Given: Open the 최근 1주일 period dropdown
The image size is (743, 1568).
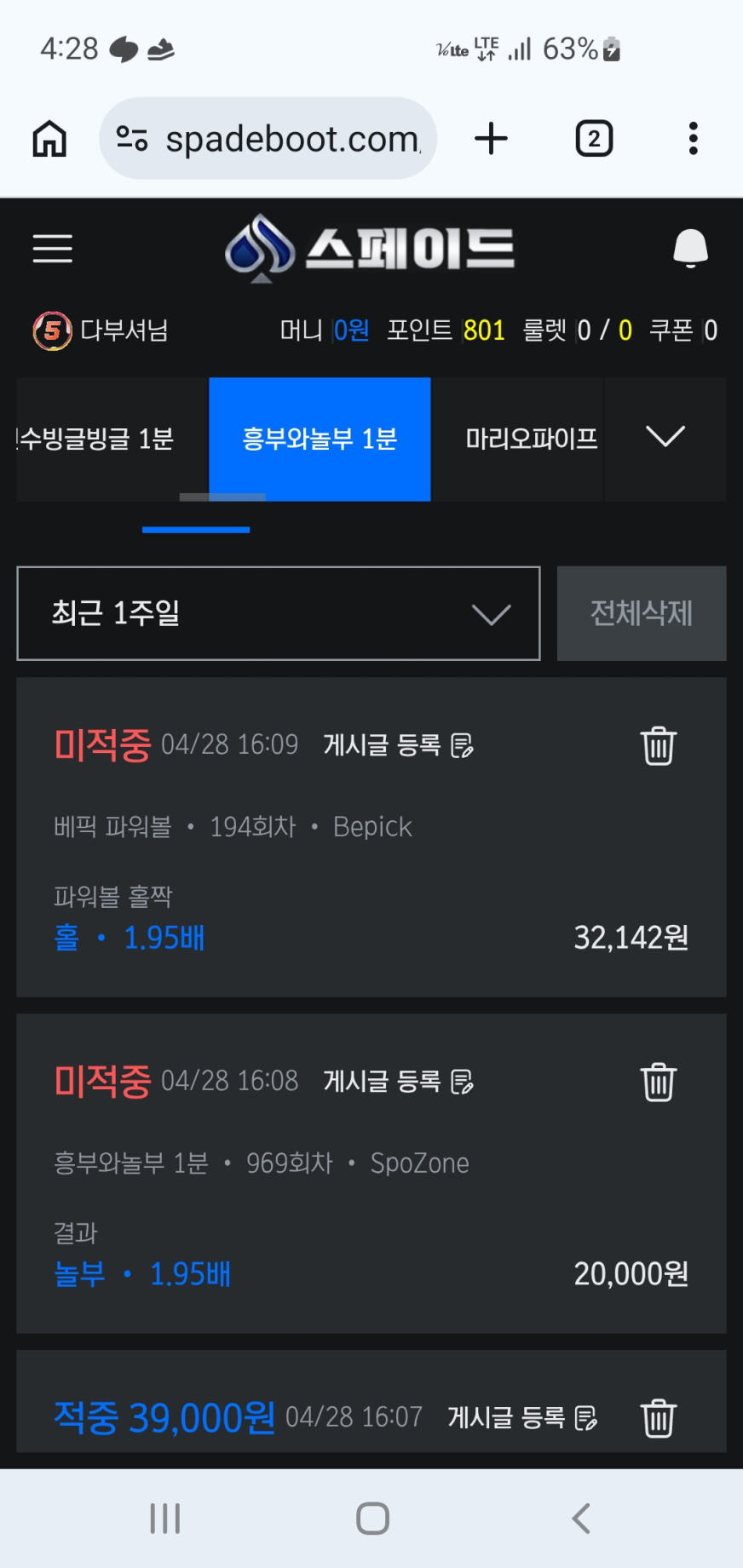Looking at the screenshot, I should pyautogui.click(x=279, y=613).
